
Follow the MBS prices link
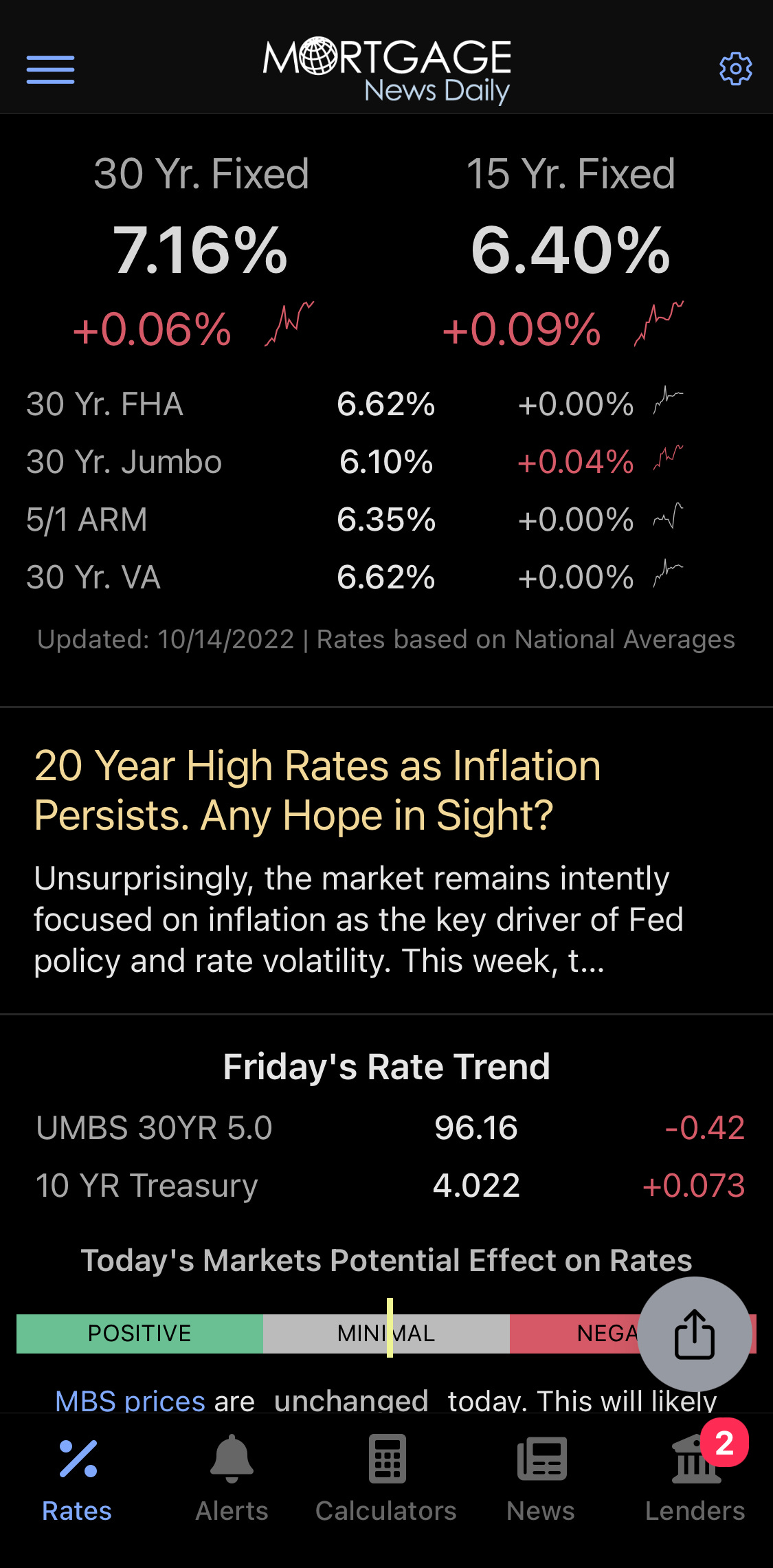point(130,1400)
